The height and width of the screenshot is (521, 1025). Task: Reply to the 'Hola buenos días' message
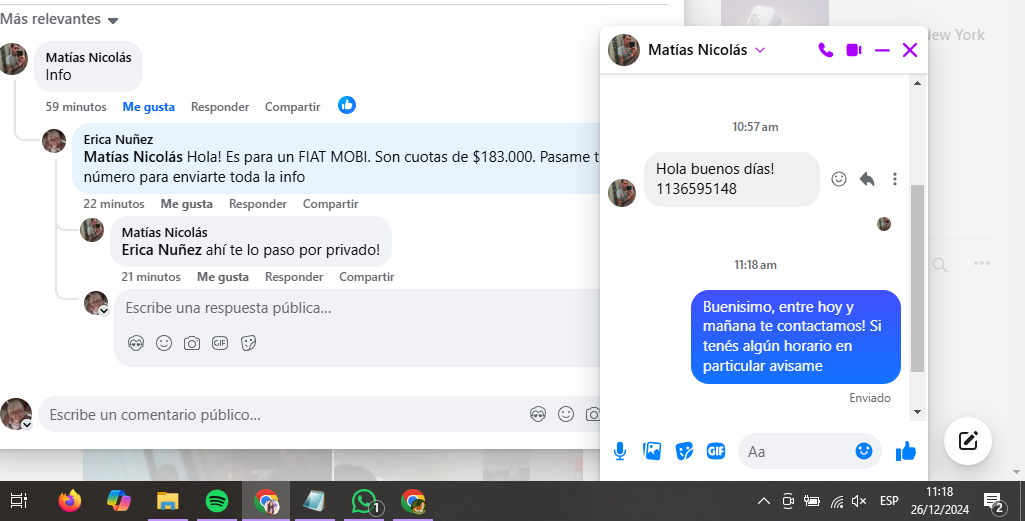coord(867,179)
